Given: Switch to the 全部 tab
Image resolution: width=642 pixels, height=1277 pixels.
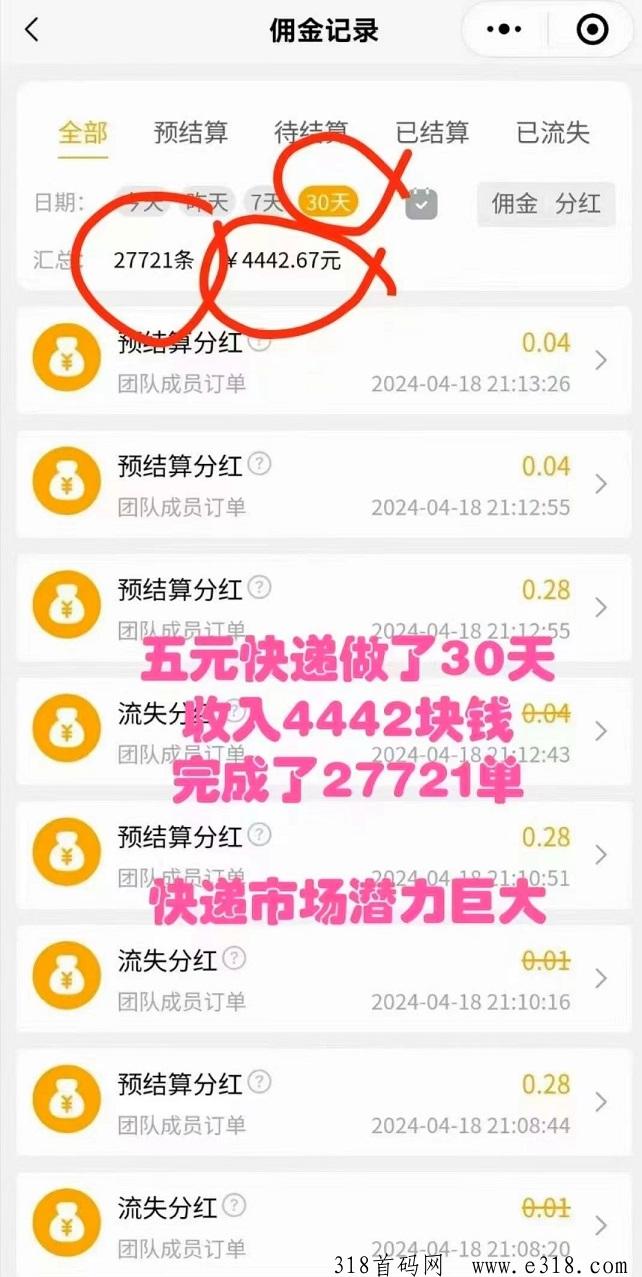Looking at the screenshot, I should pos(83,132).
